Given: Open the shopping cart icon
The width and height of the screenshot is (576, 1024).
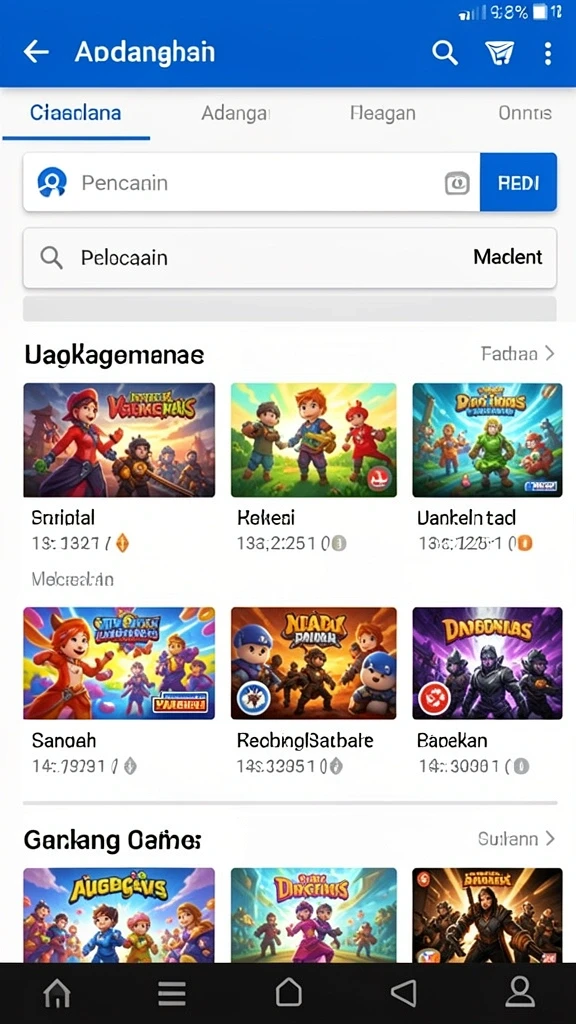Looking at the screenshot, I should coord(500,52).
